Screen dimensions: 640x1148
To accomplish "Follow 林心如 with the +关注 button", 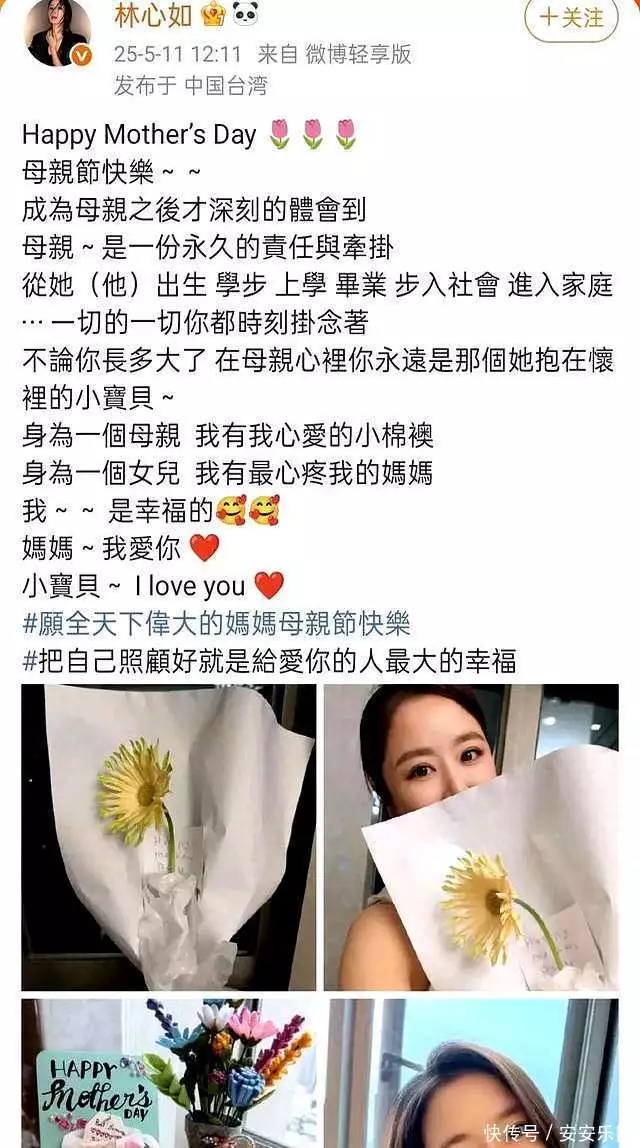I will click(x=571, y=17).
